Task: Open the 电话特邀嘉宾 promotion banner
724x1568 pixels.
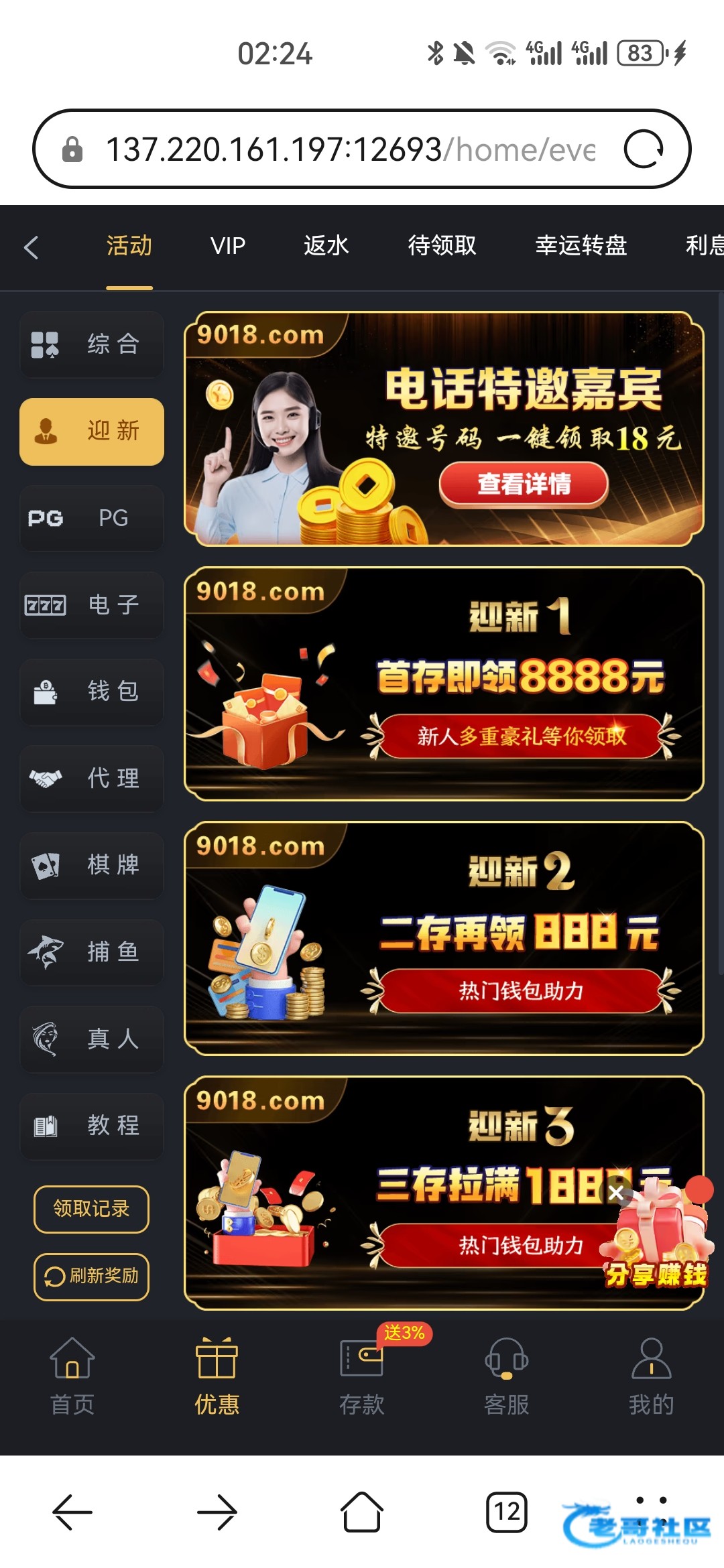Action: click(444, 429)
